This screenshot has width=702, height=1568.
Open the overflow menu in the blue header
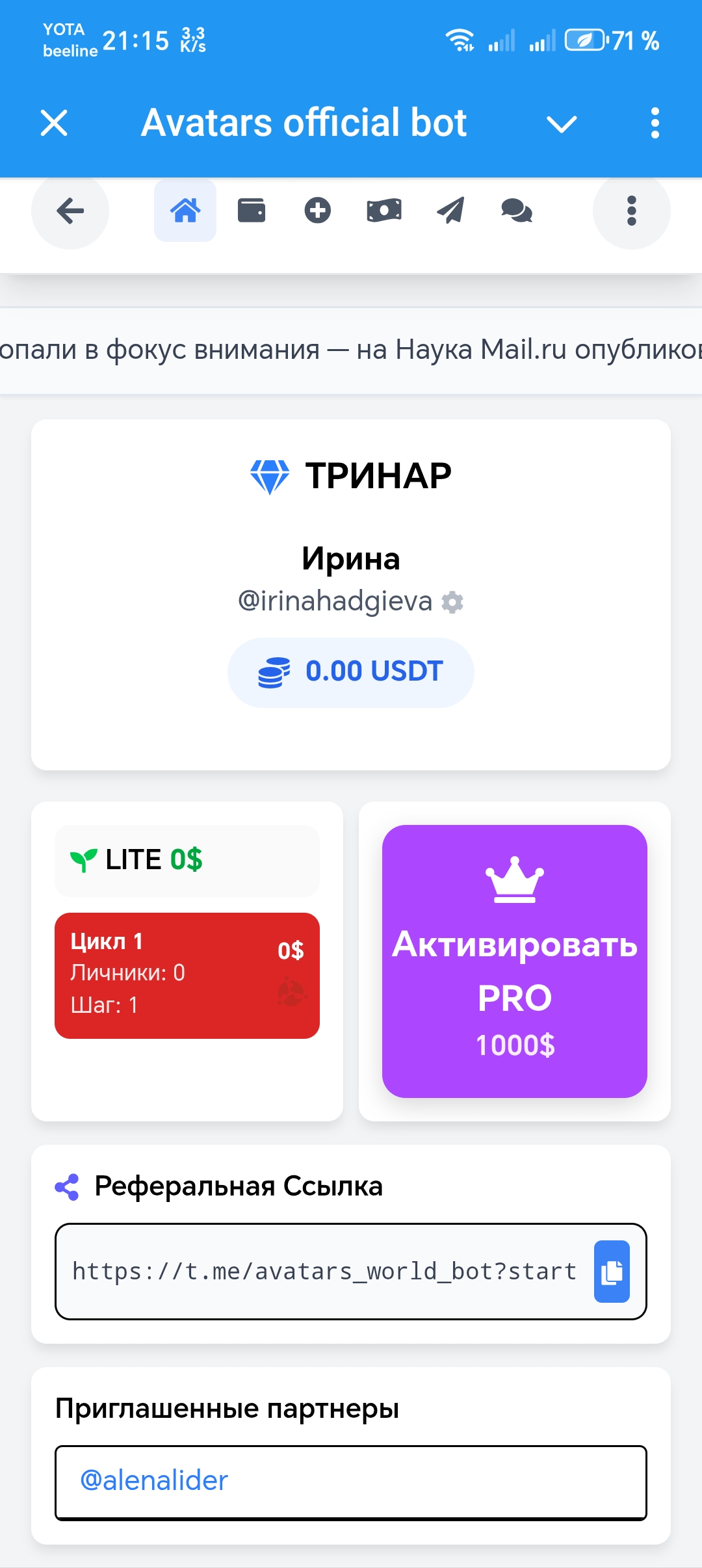pyautogui.click(x=655, y=123)
